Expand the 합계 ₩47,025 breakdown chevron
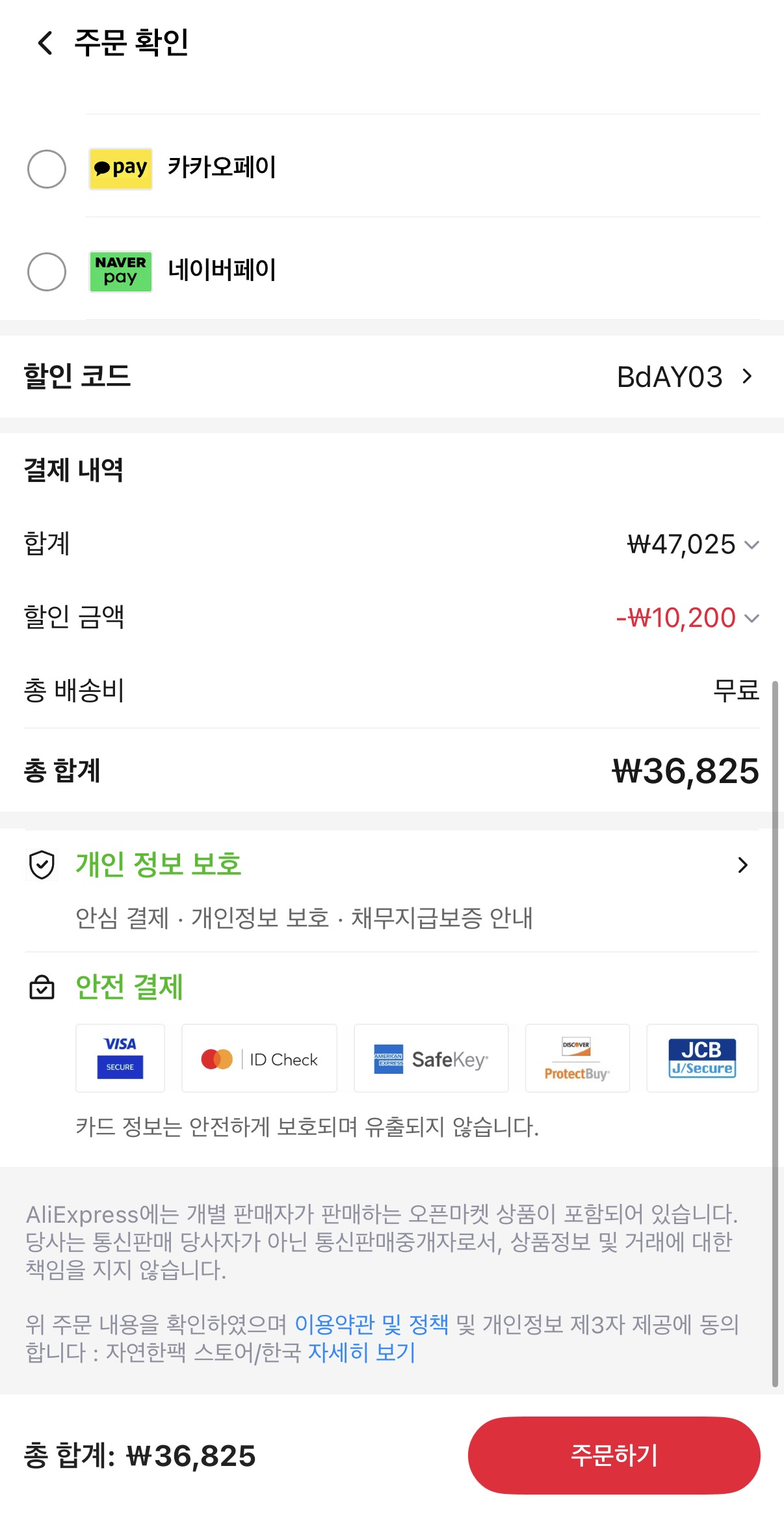The image size is (784, 1518). 752,545
